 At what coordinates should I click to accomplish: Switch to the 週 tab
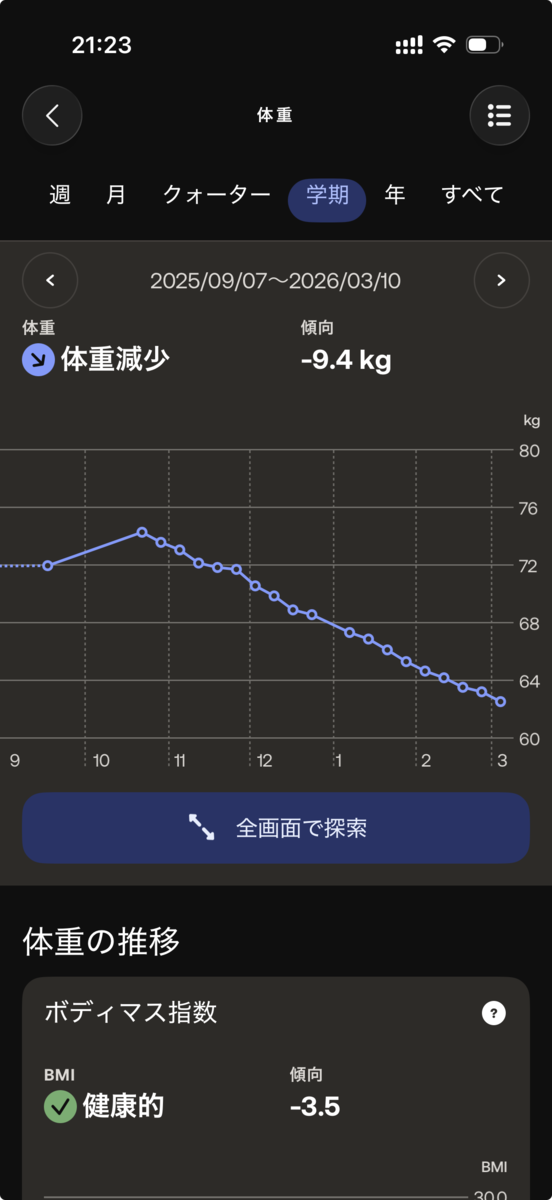[60, 195]
